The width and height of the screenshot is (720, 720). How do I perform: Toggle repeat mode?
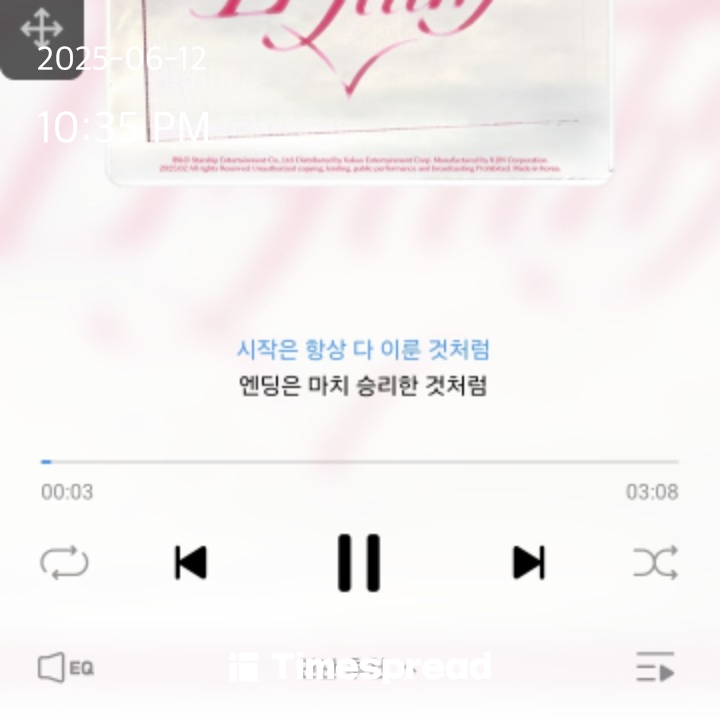pyautogui.click(x=64, y=563)
